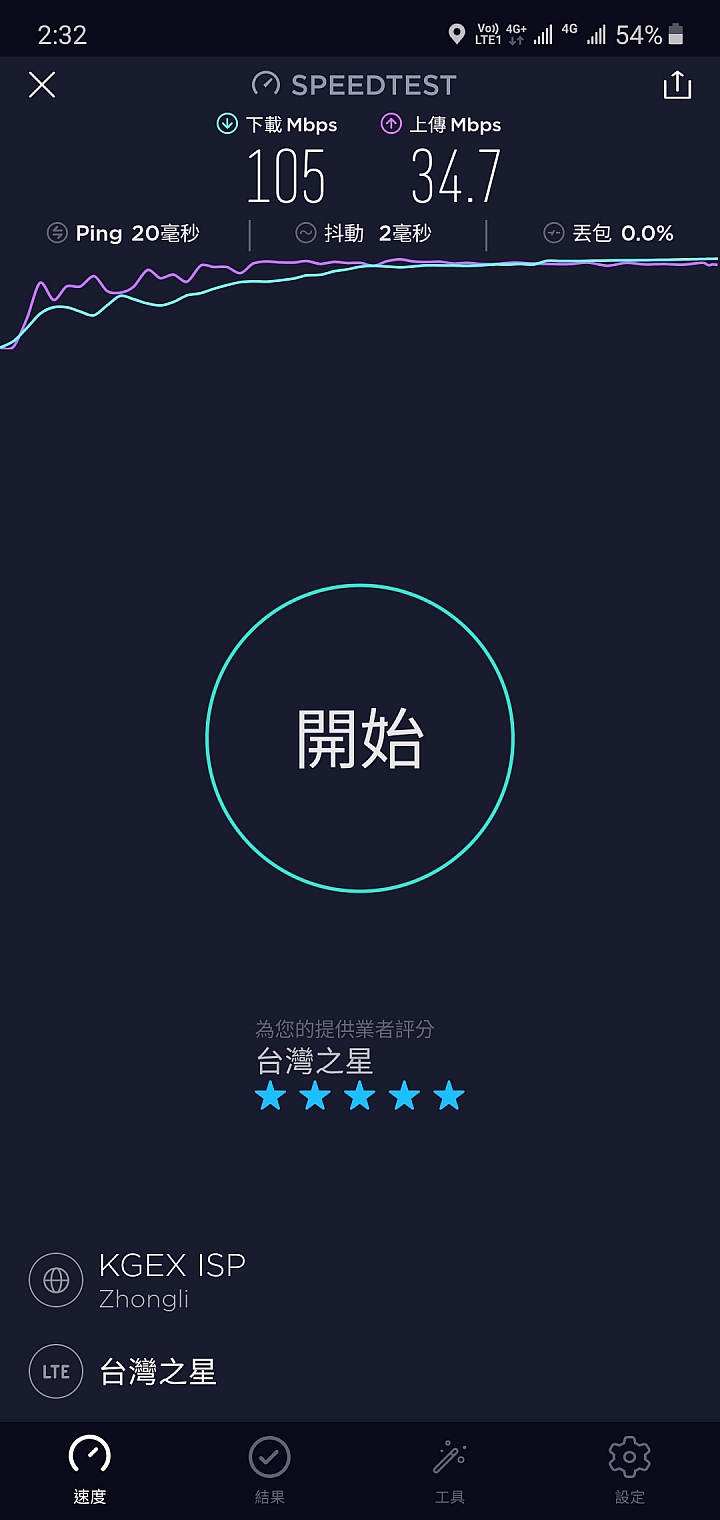Switch to the 結果 tab

[270, 1470]
